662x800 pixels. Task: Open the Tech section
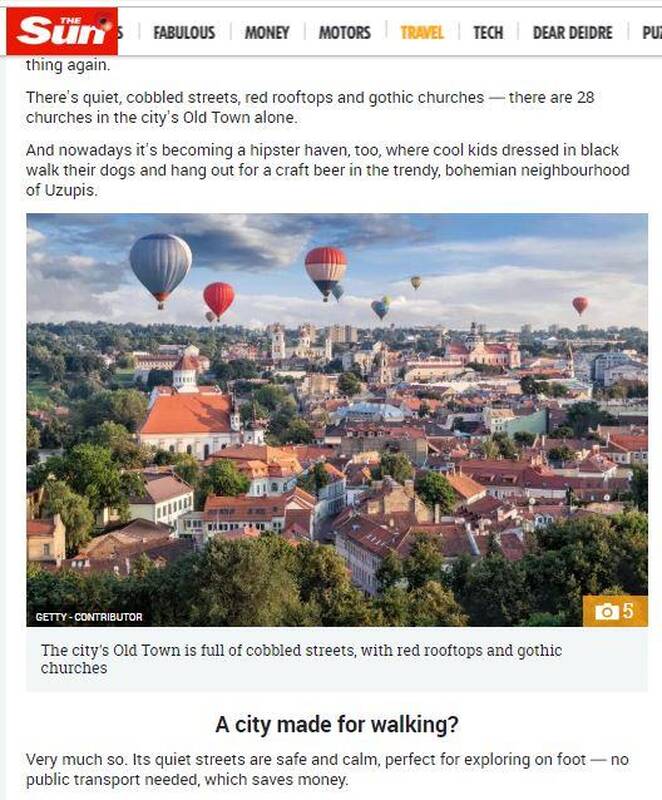pyautogui.click(x=488, y=33)
